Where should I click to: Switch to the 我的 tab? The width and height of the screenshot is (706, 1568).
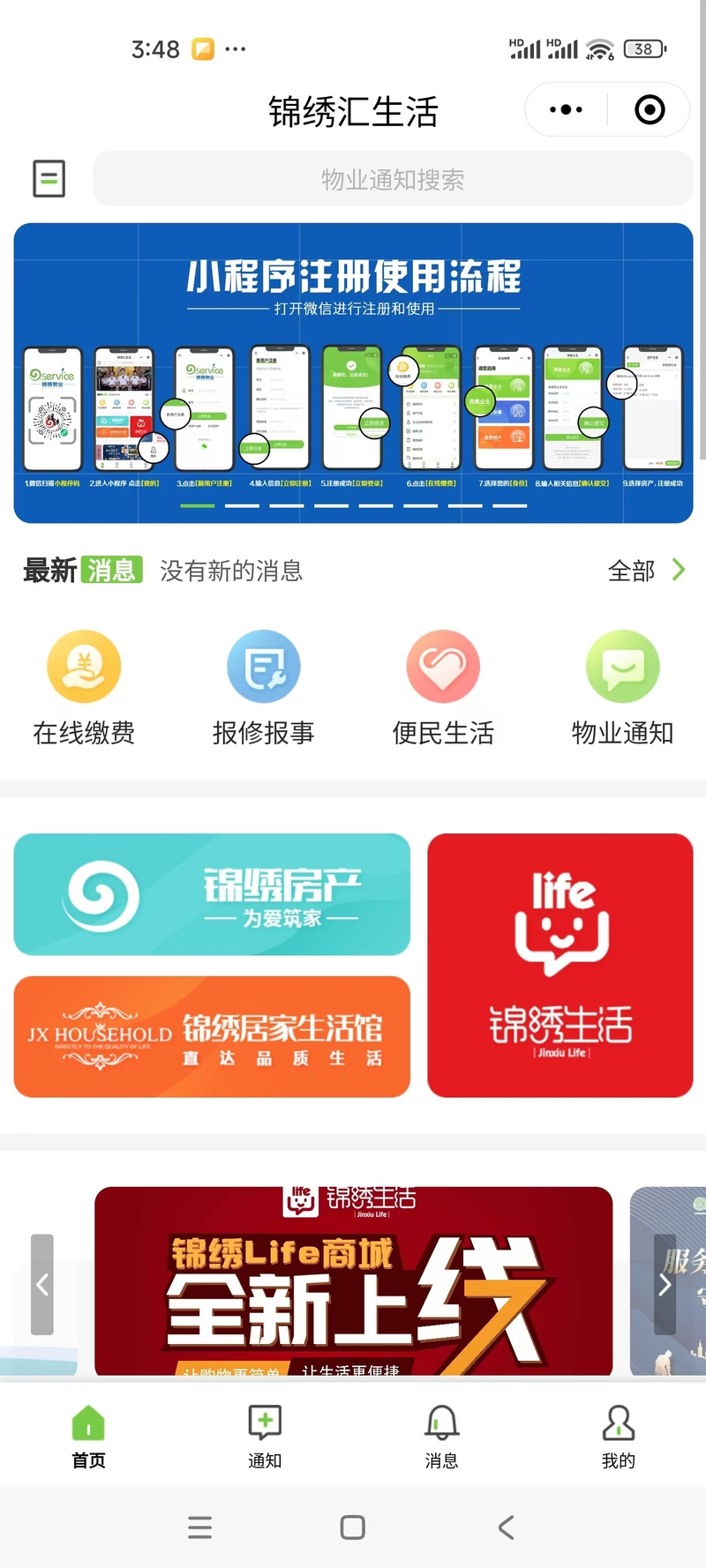[x=618, y=1436]
